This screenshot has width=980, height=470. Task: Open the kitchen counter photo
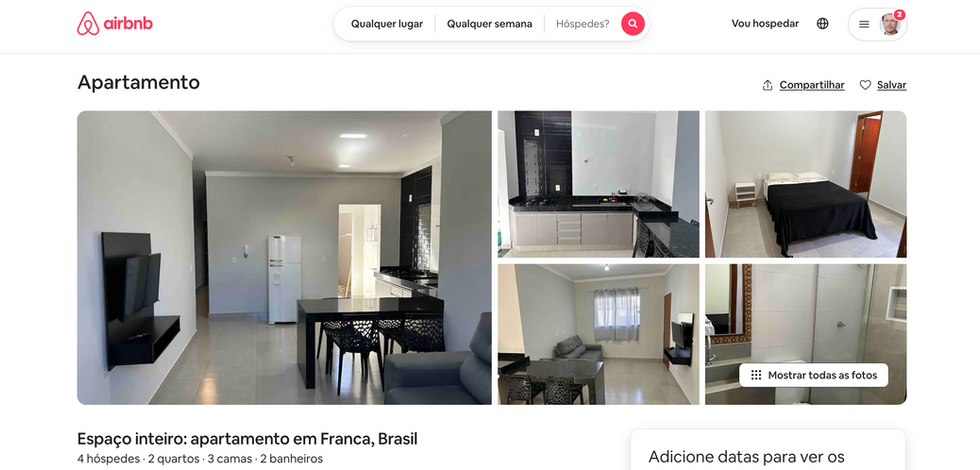pos(598,184)
